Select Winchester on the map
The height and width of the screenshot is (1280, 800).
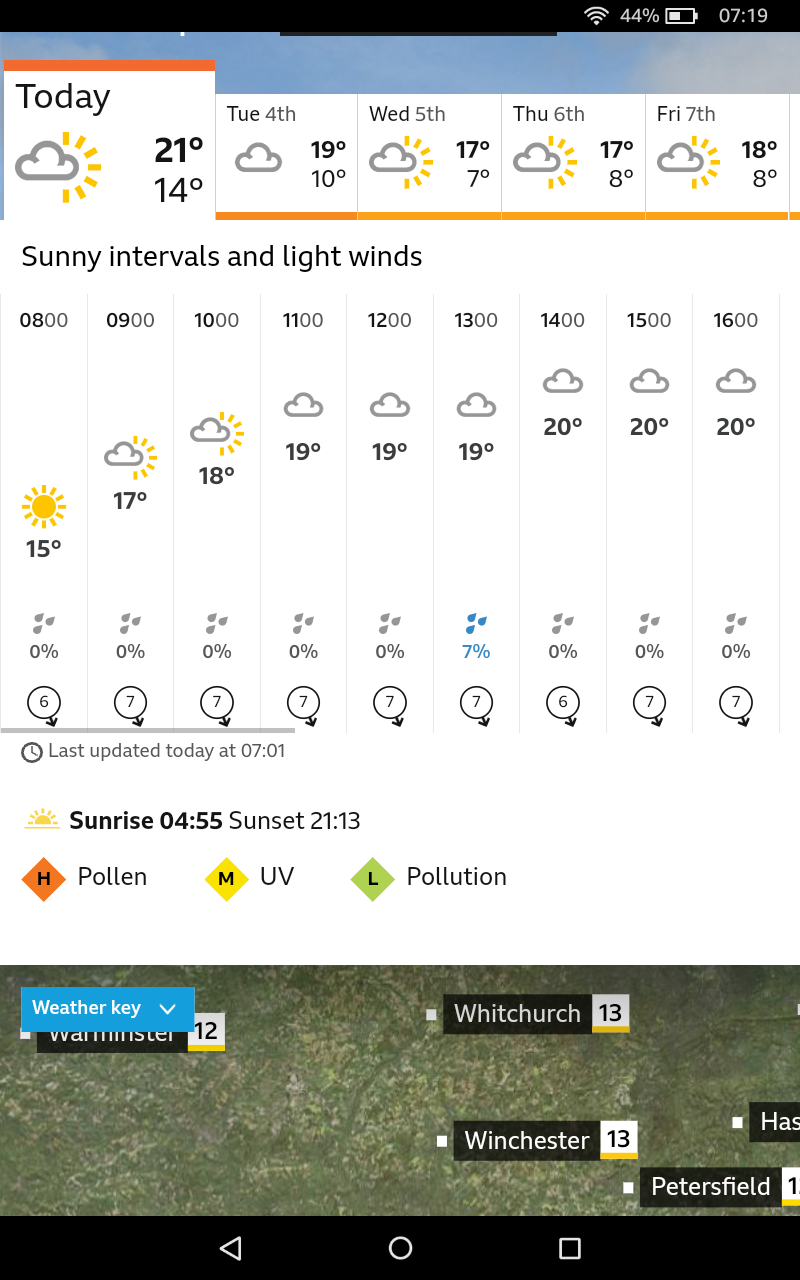[x=527, y=1141]
